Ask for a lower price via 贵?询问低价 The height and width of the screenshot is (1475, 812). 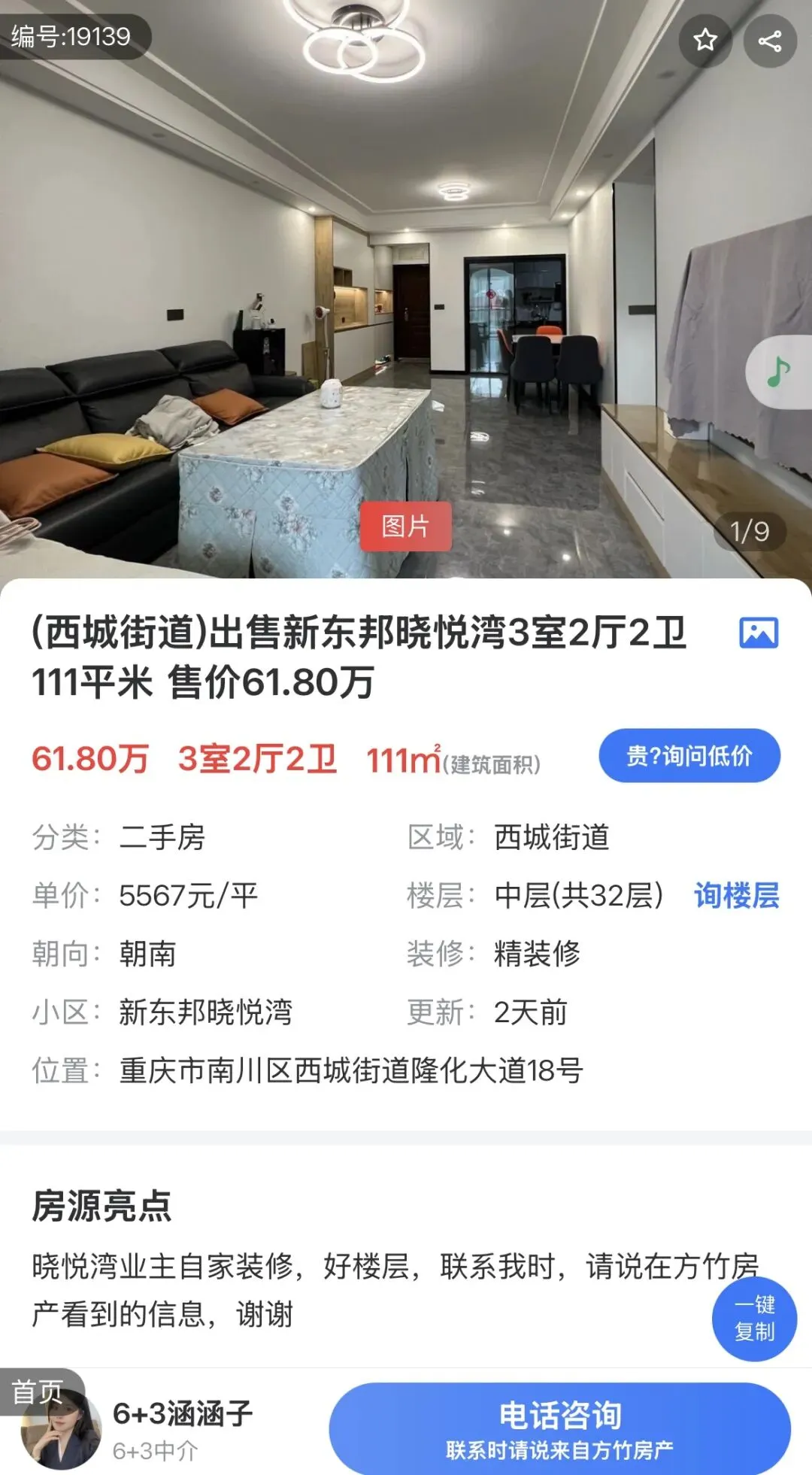(689, 755)
